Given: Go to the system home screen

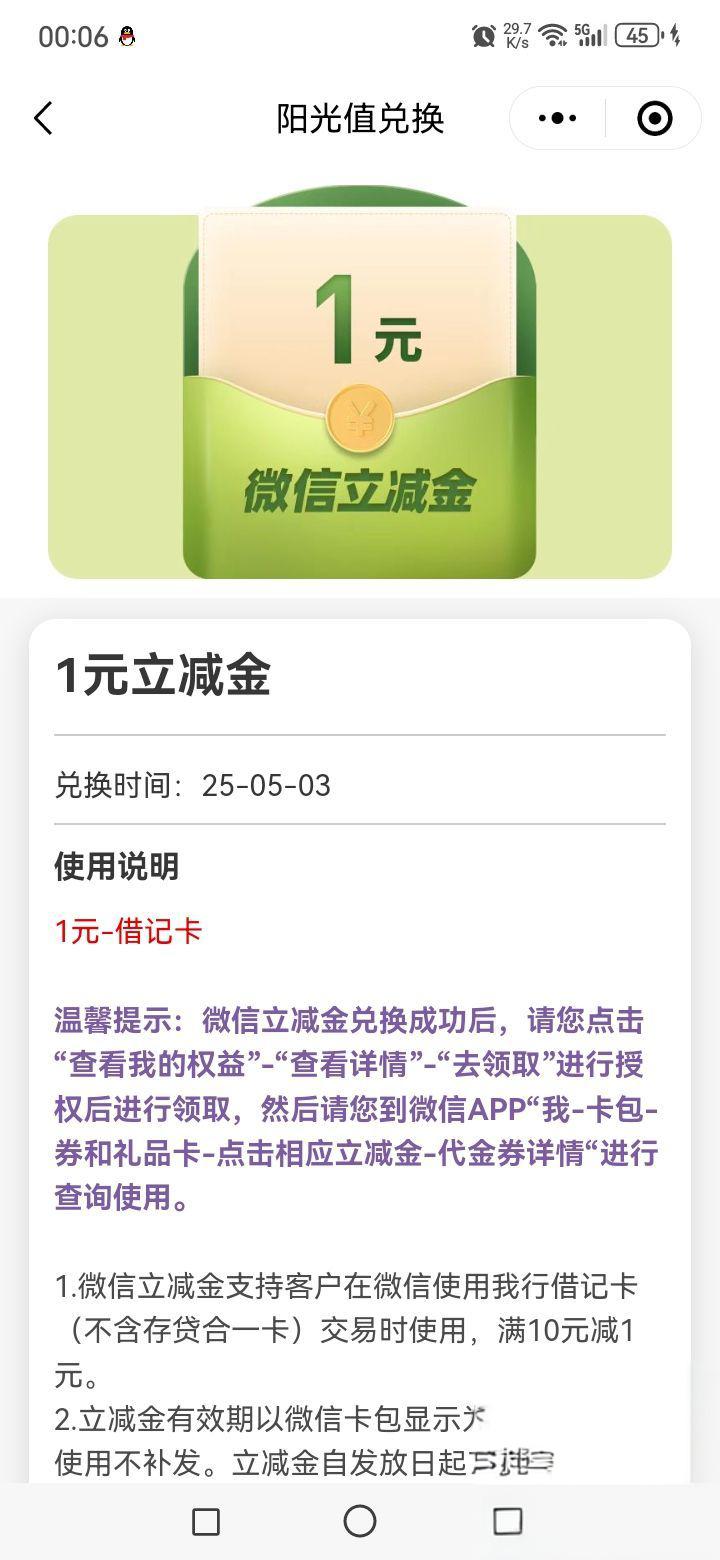Looking at the screenshot, I should [x=359, y=1521].
